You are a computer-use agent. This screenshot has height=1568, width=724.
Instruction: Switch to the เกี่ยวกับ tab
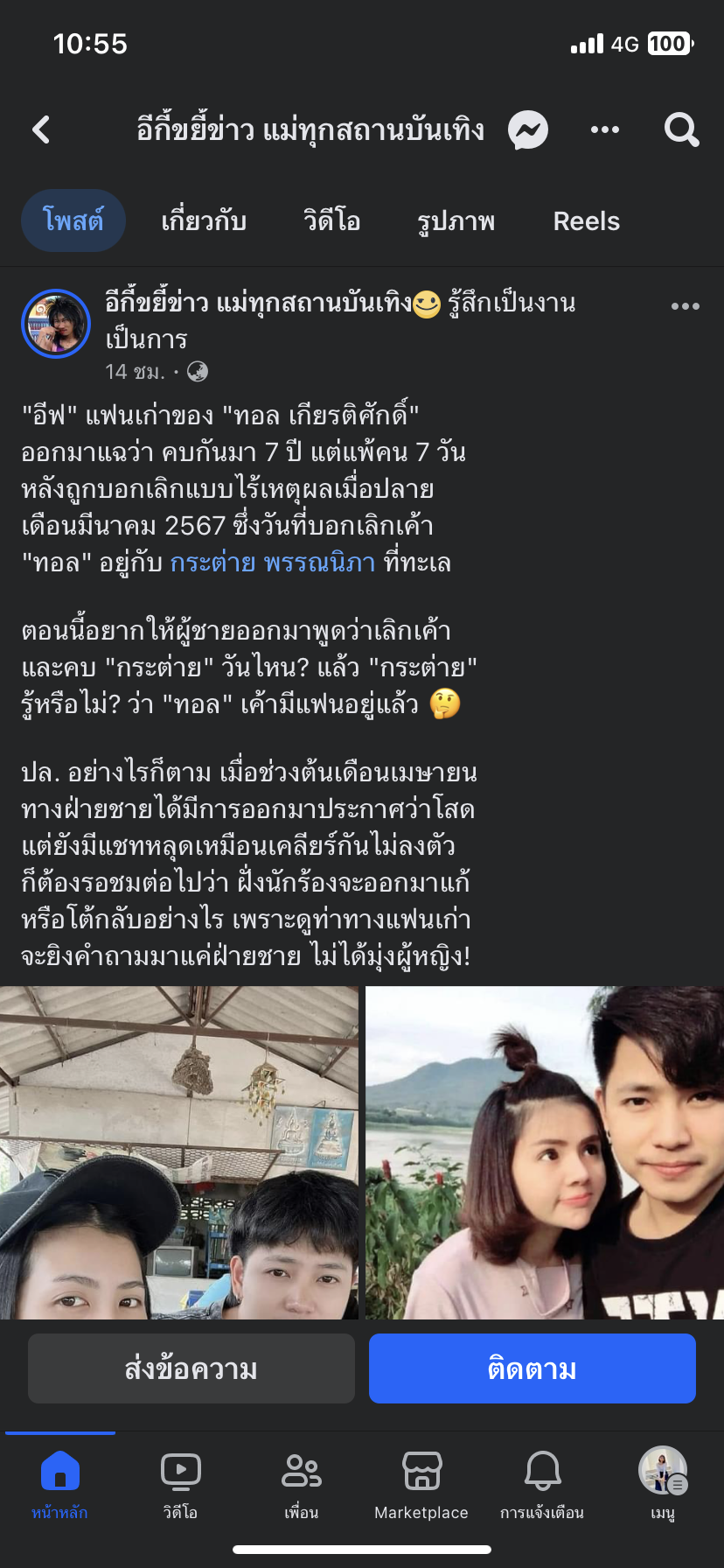pos(204,221)
